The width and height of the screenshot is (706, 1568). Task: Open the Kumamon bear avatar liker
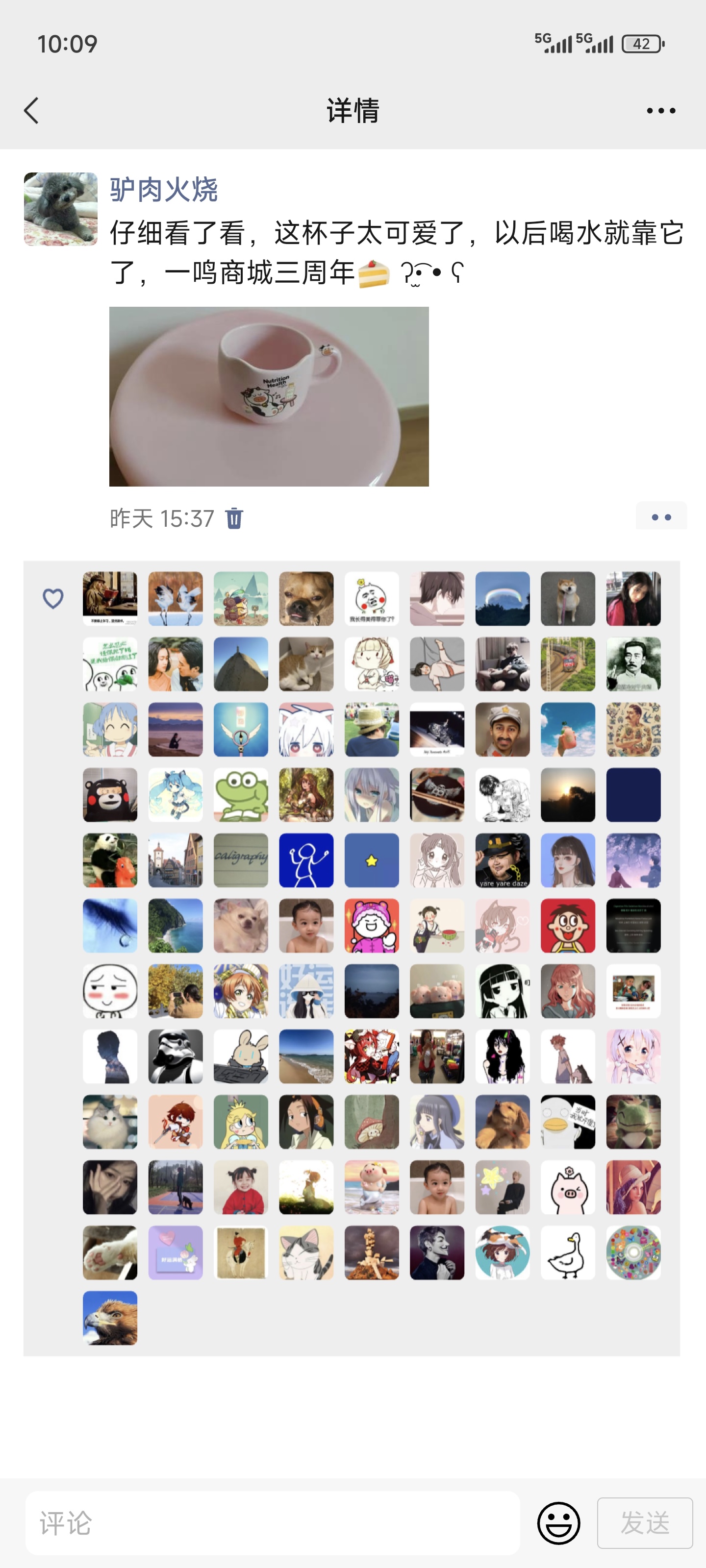[110, 795]
